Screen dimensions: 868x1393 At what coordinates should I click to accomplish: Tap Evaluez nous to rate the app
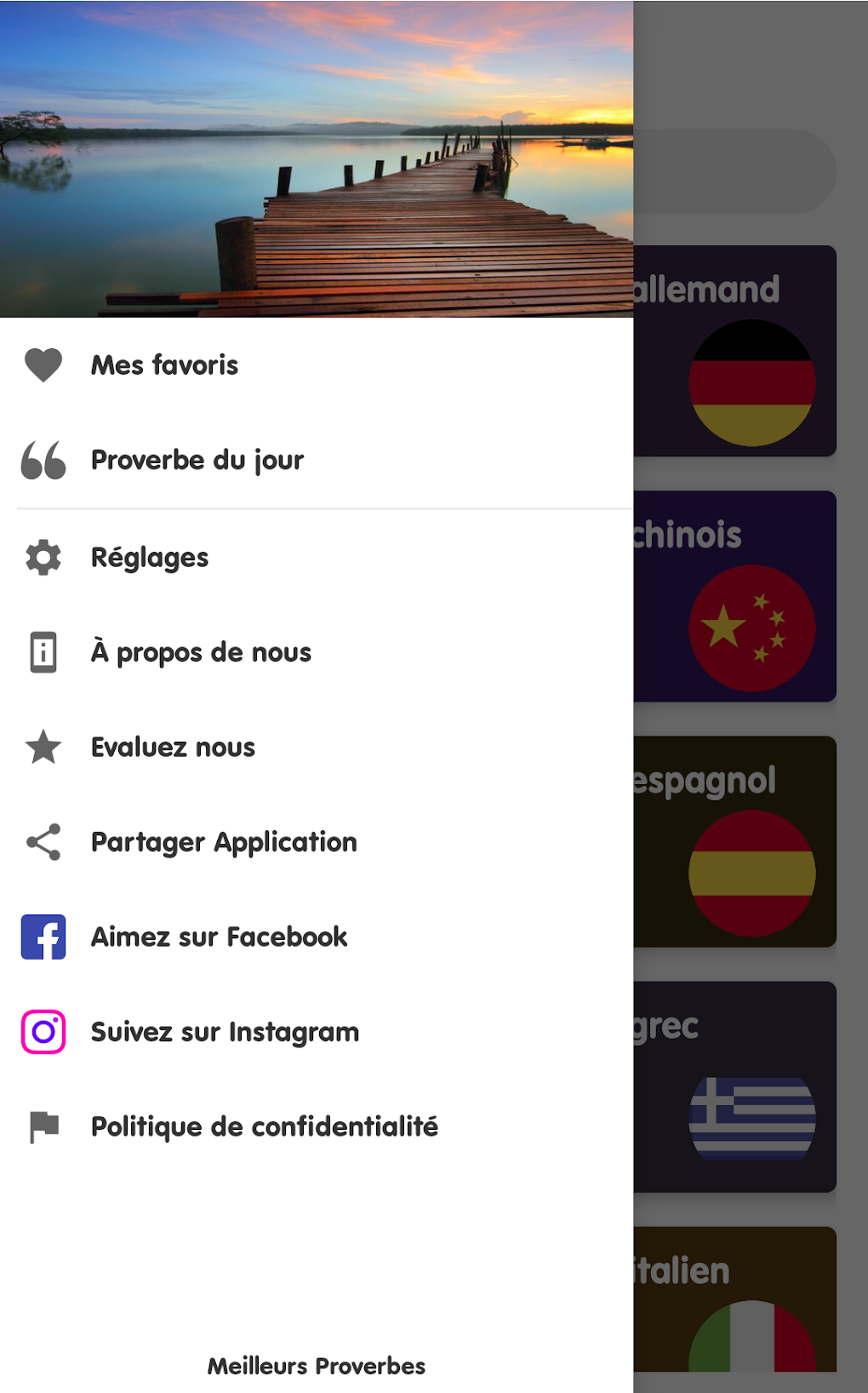(x=173, y=748)
